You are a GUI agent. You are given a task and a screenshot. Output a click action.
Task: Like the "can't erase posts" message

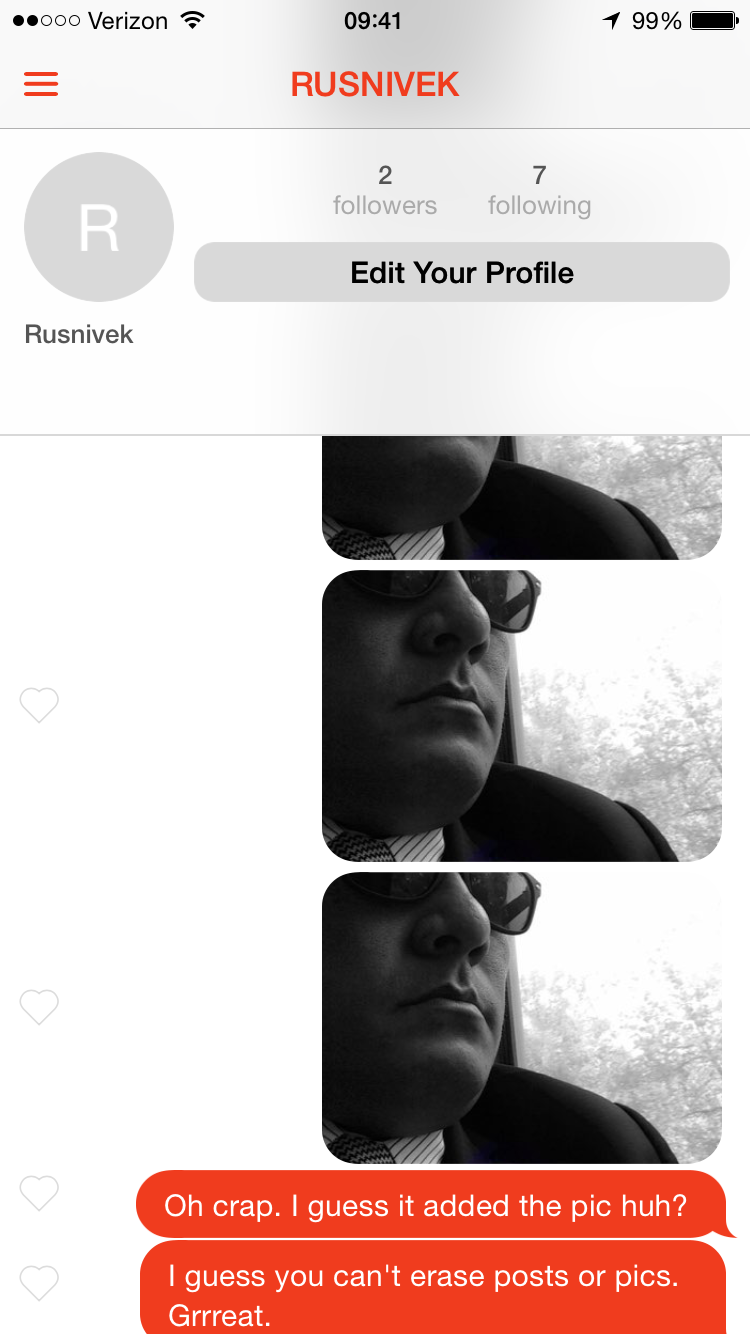[x=40, y=1281]
